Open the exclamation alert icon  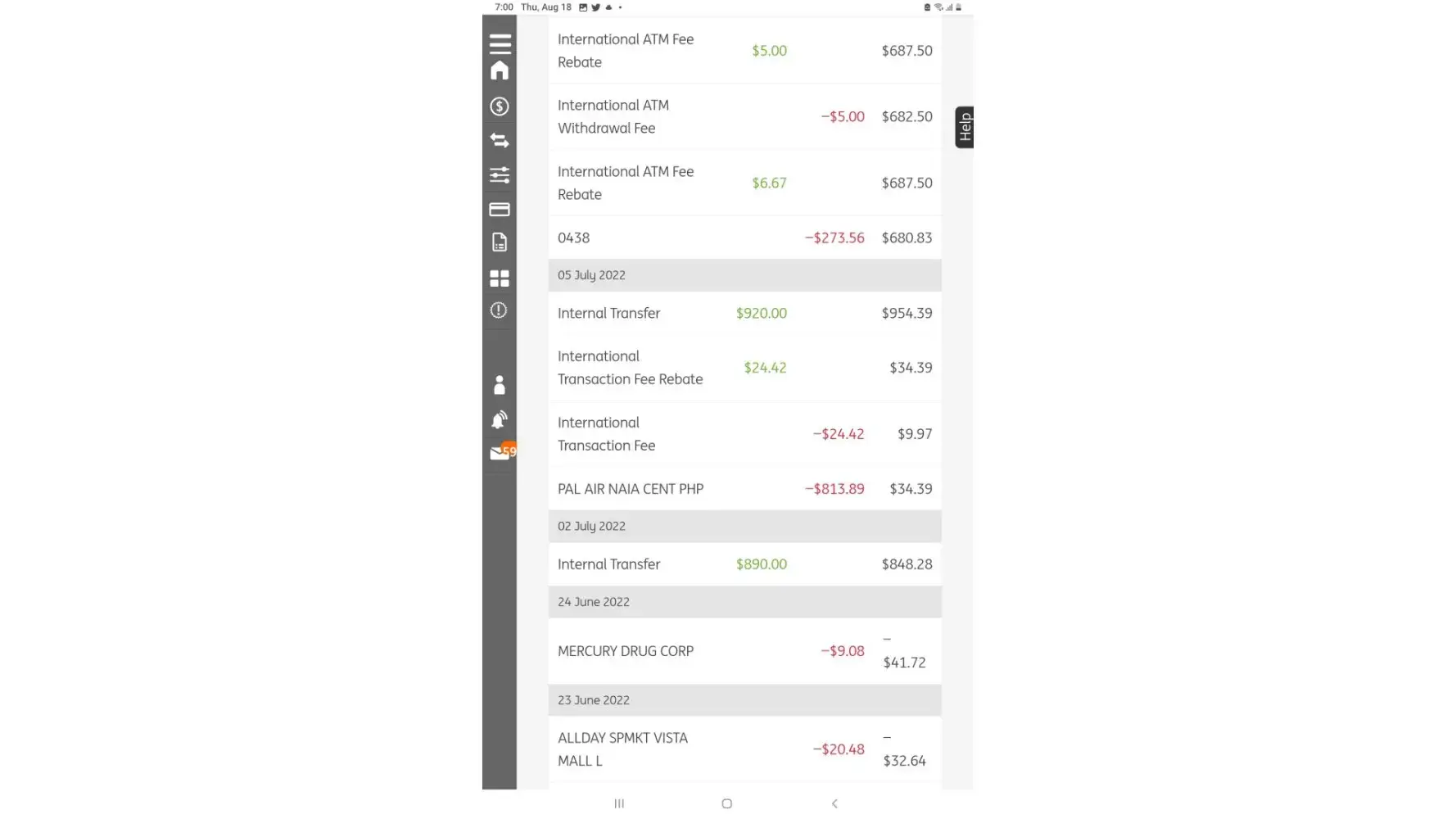click(499, 310)
